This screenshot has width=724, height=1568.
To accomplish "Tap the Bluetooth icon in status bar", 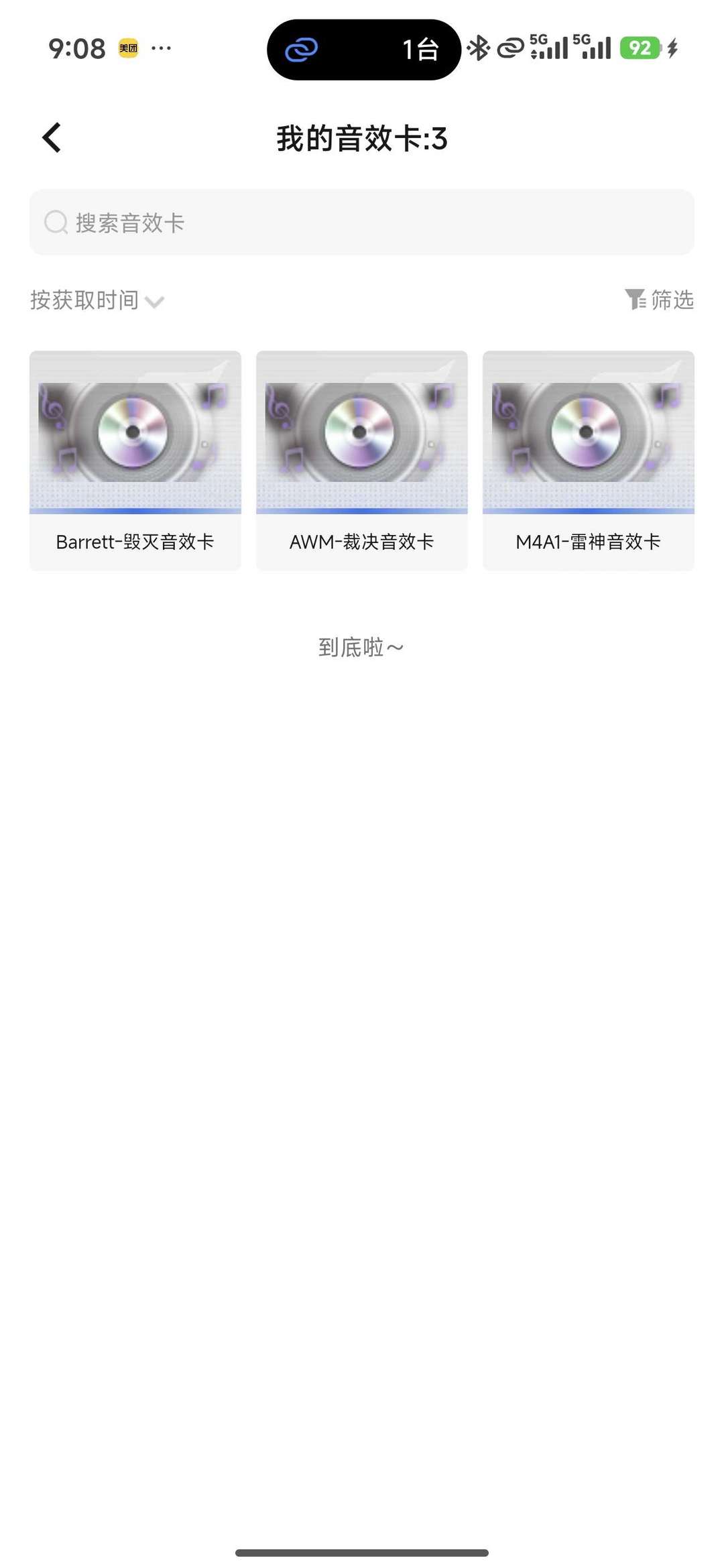I will coord(478,48).
